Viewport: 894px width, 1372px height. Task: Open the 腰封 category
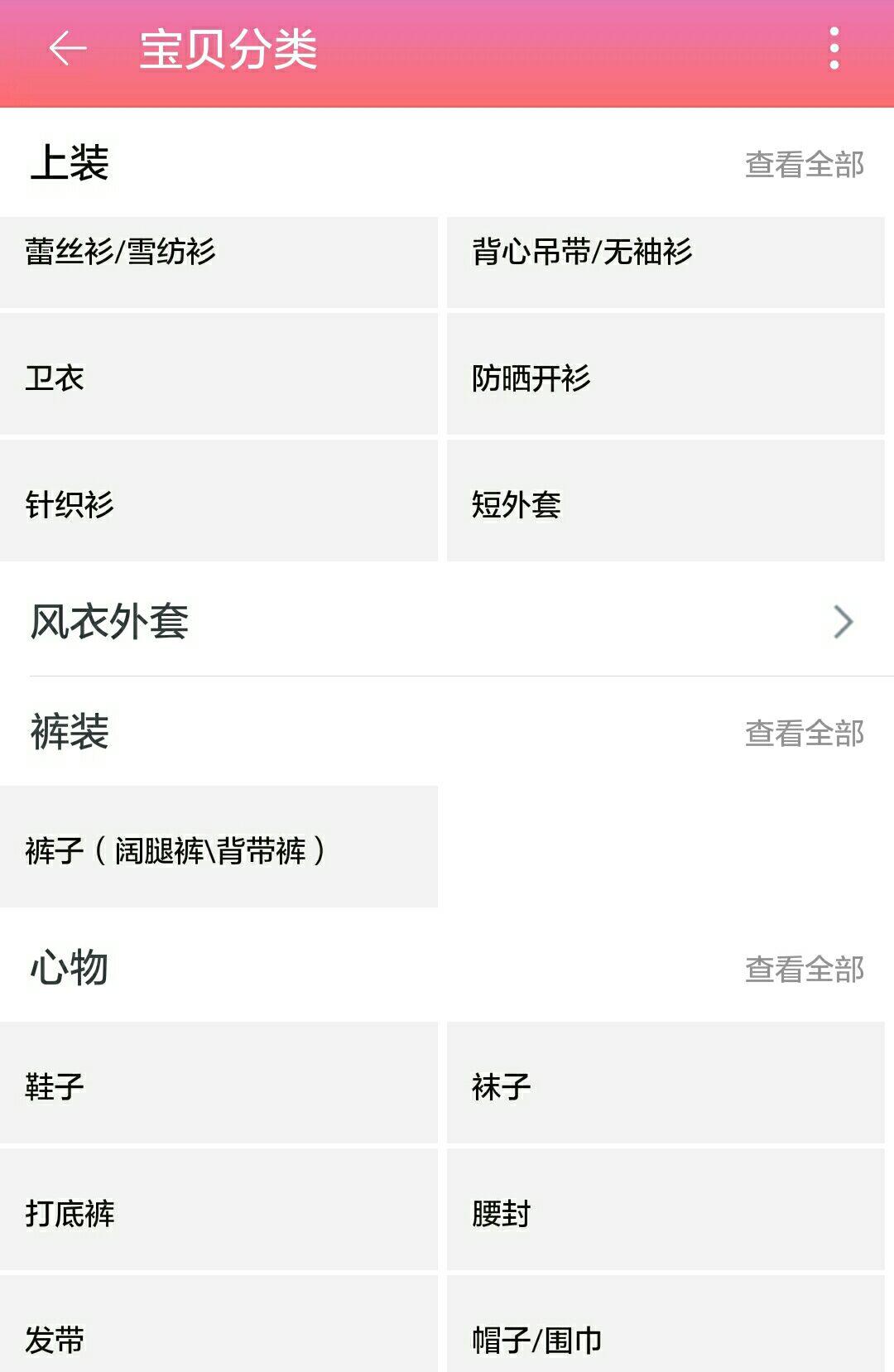pyautogui.click(x=666, y=1210)
